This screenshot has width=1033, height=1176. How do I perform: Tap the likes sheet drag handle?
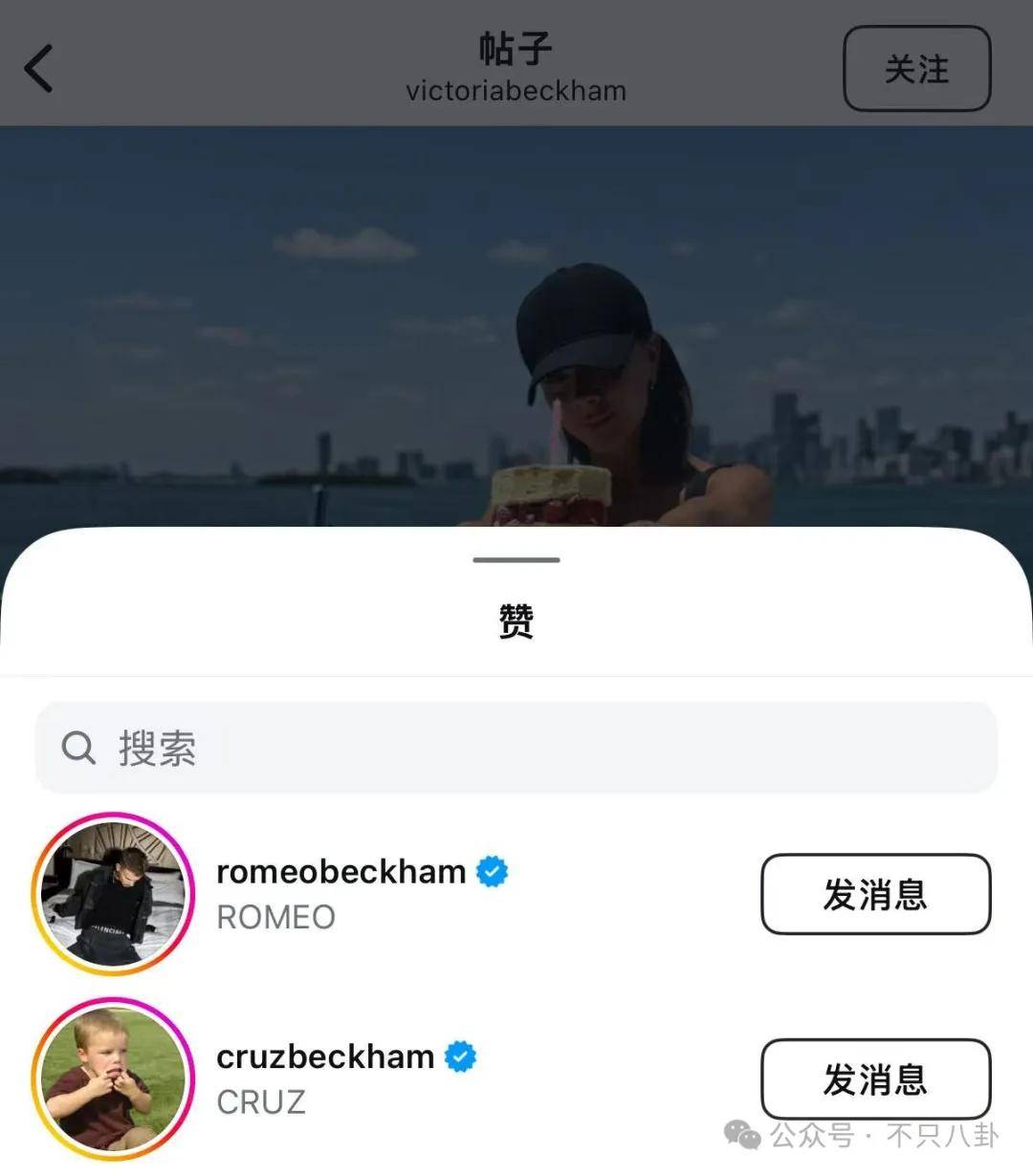[x=516, y=560]
